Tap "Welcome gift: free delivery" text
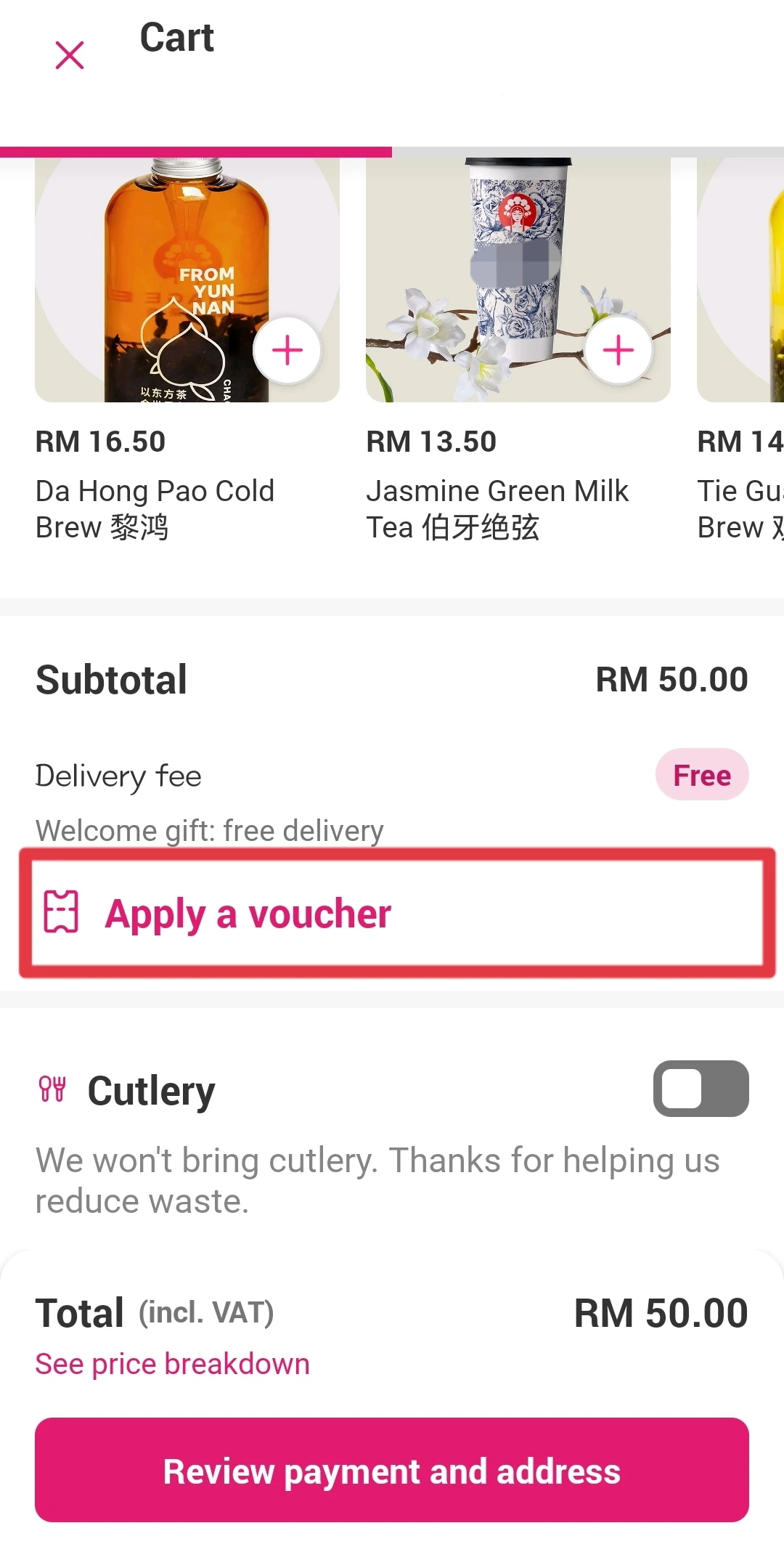The width and height of the screenshot is (784, 1552). click(x=209, y=830)
